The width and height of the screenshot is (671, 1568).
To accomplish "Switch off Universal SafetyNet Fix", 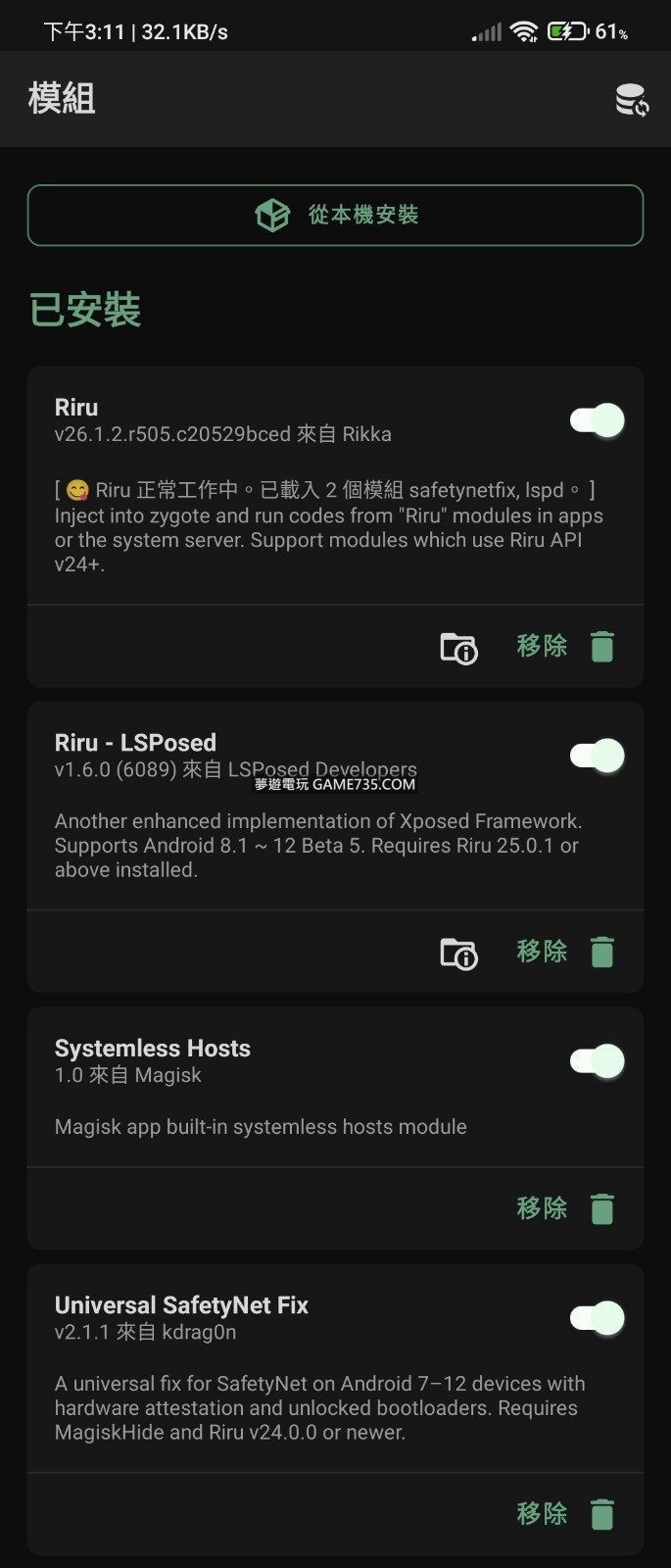I will point(597,1318).
